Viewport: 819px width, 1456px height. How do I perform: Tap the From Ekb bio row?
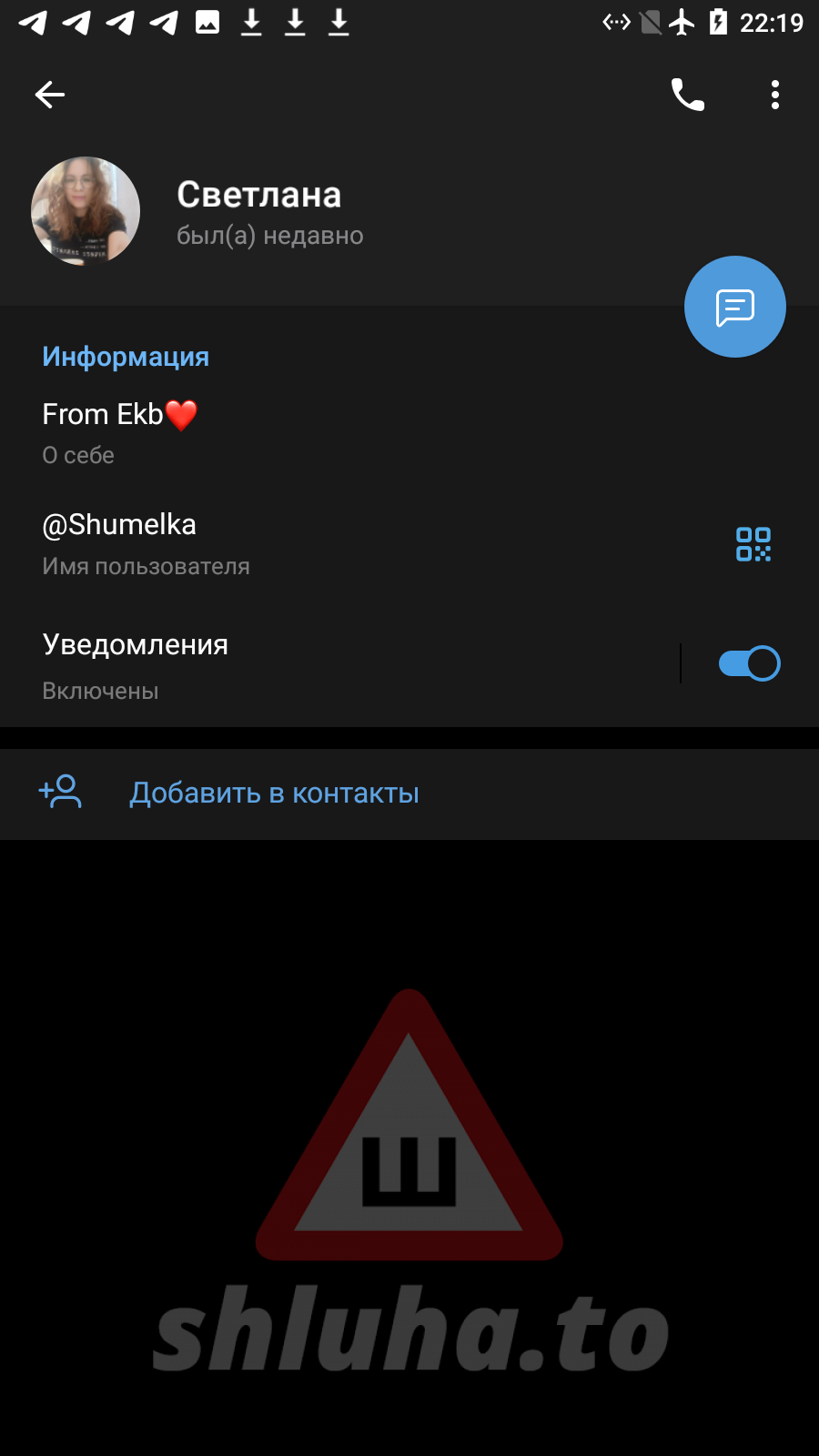coord(273,432)
